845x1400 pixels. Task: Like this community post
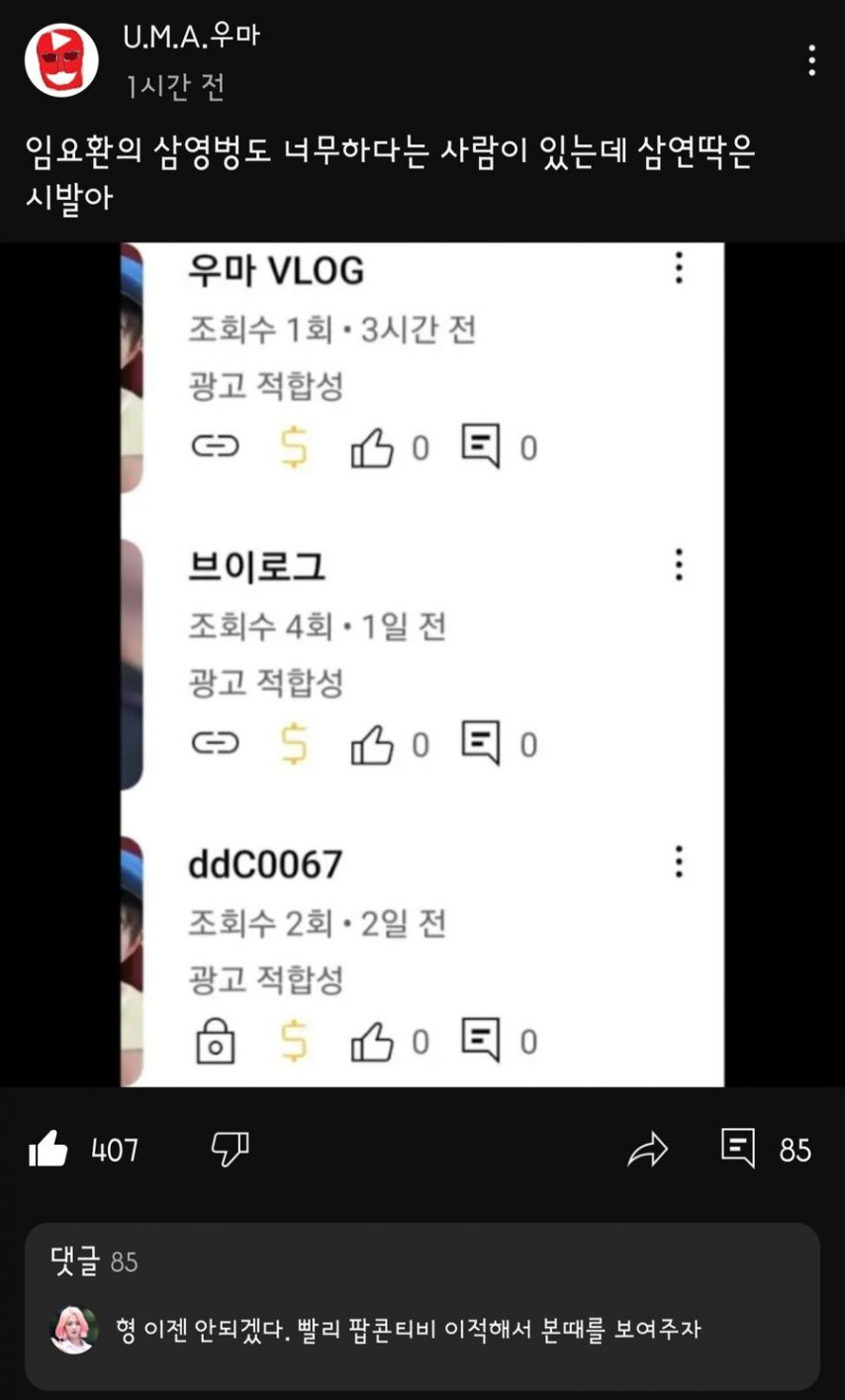pos(49,1150)
